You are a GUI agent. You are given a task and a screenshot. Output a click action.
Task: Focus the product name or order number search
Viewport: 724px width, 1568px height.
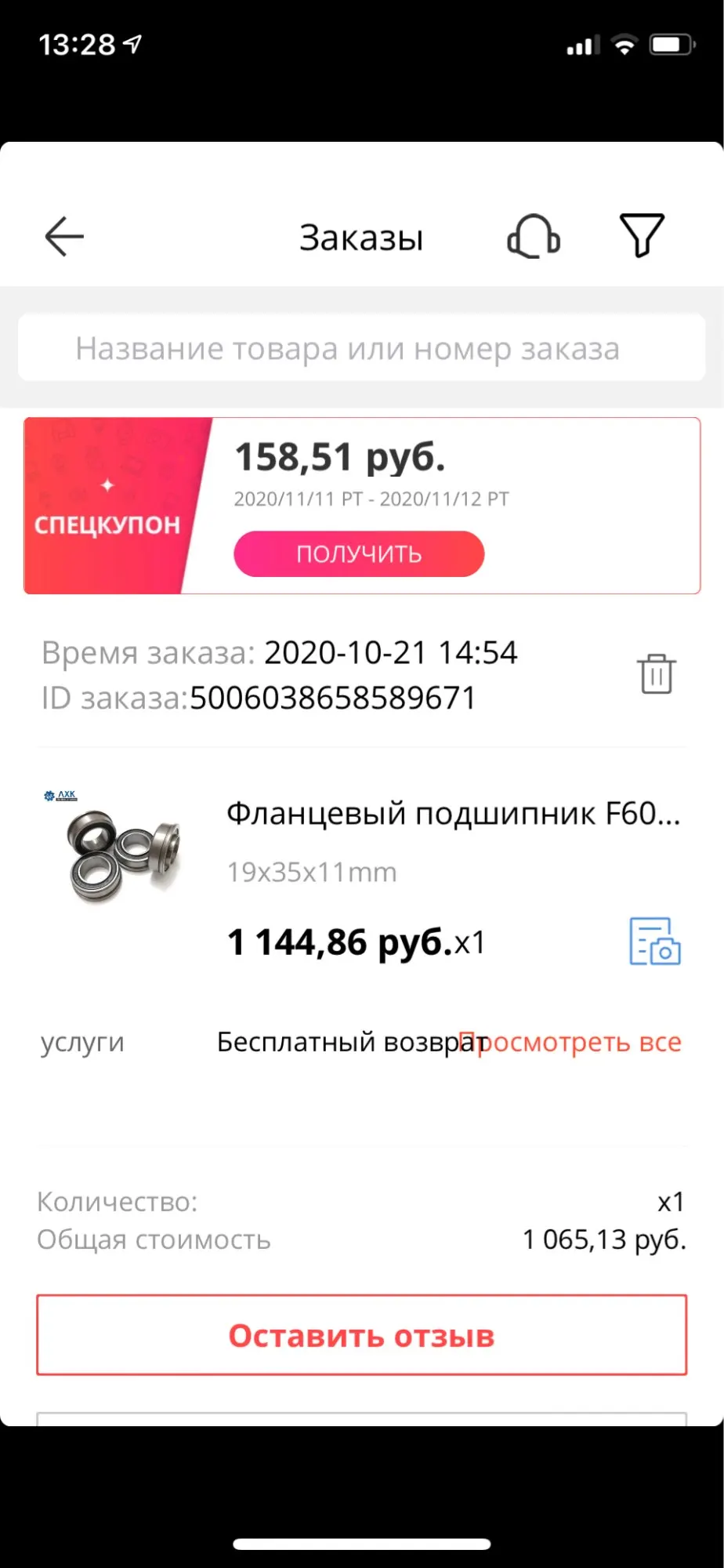(361, 348)
